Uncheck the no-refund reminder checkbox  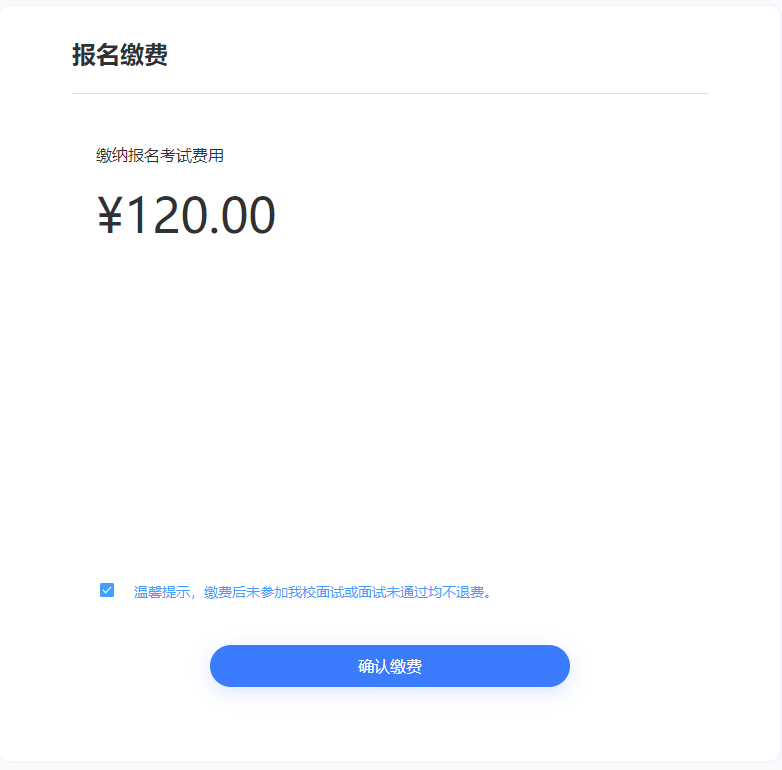[107, 590]
